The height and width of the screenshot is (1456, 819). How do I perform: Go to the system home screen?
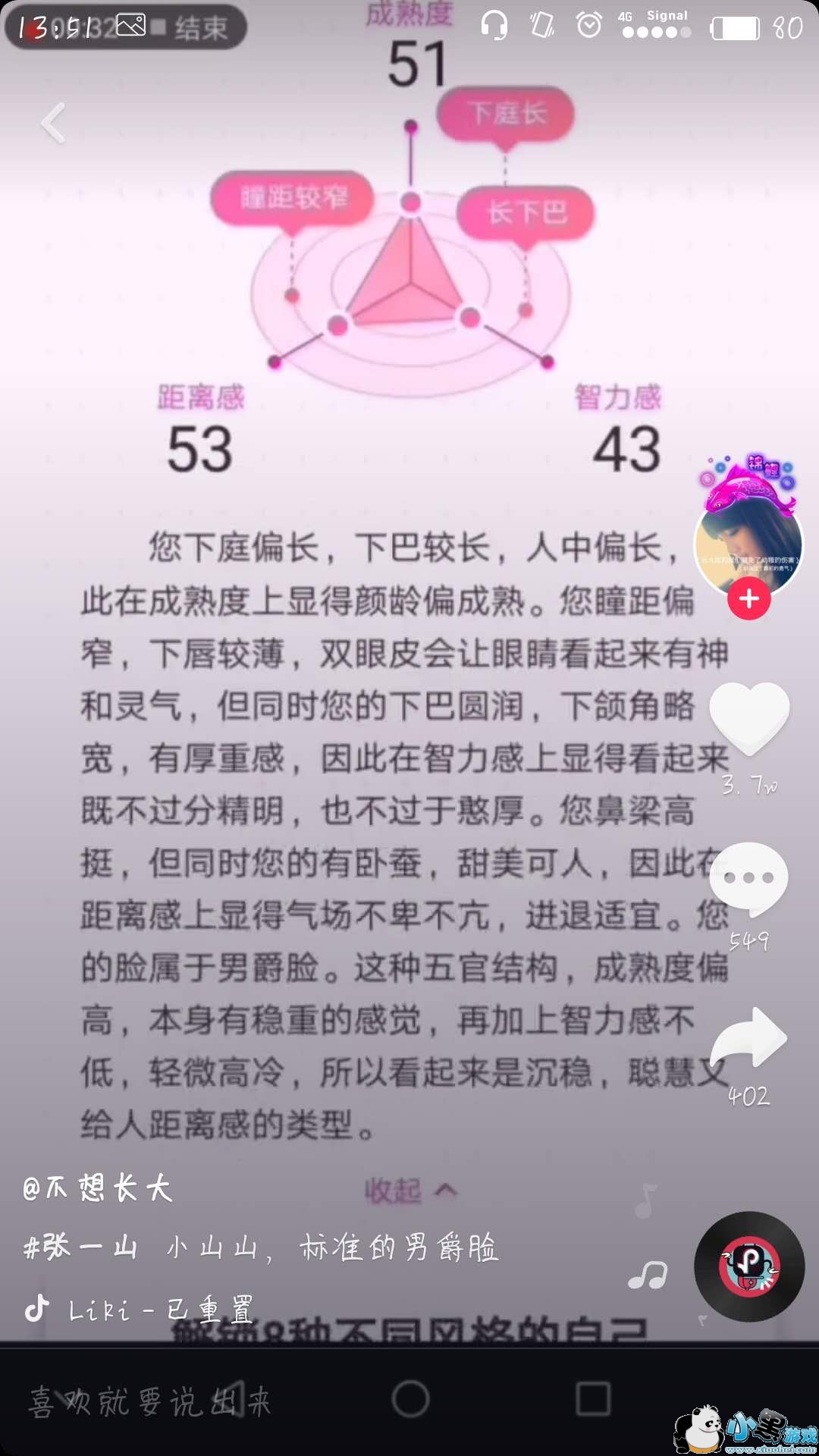coord(410,1398)
